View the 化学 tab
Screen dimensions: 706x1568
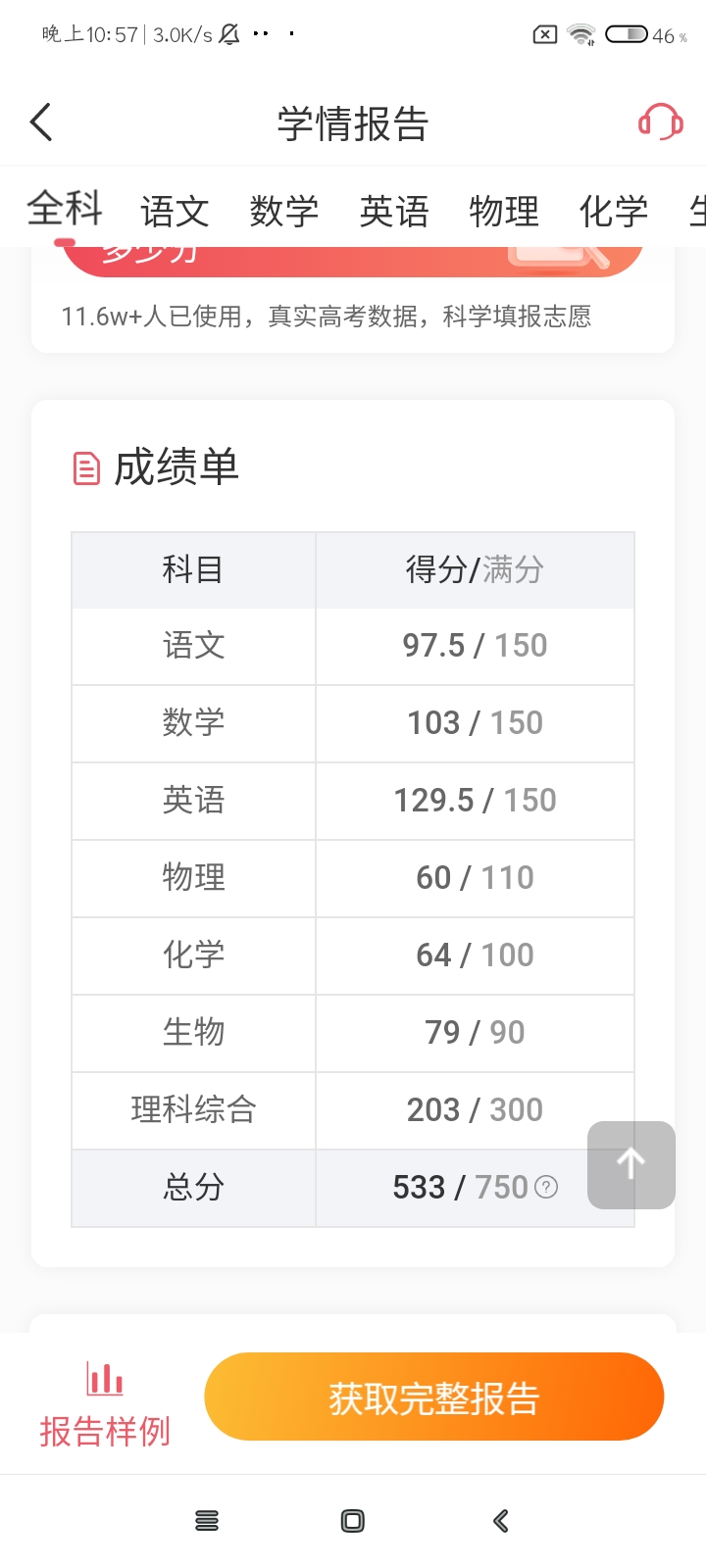click(614, 211)
